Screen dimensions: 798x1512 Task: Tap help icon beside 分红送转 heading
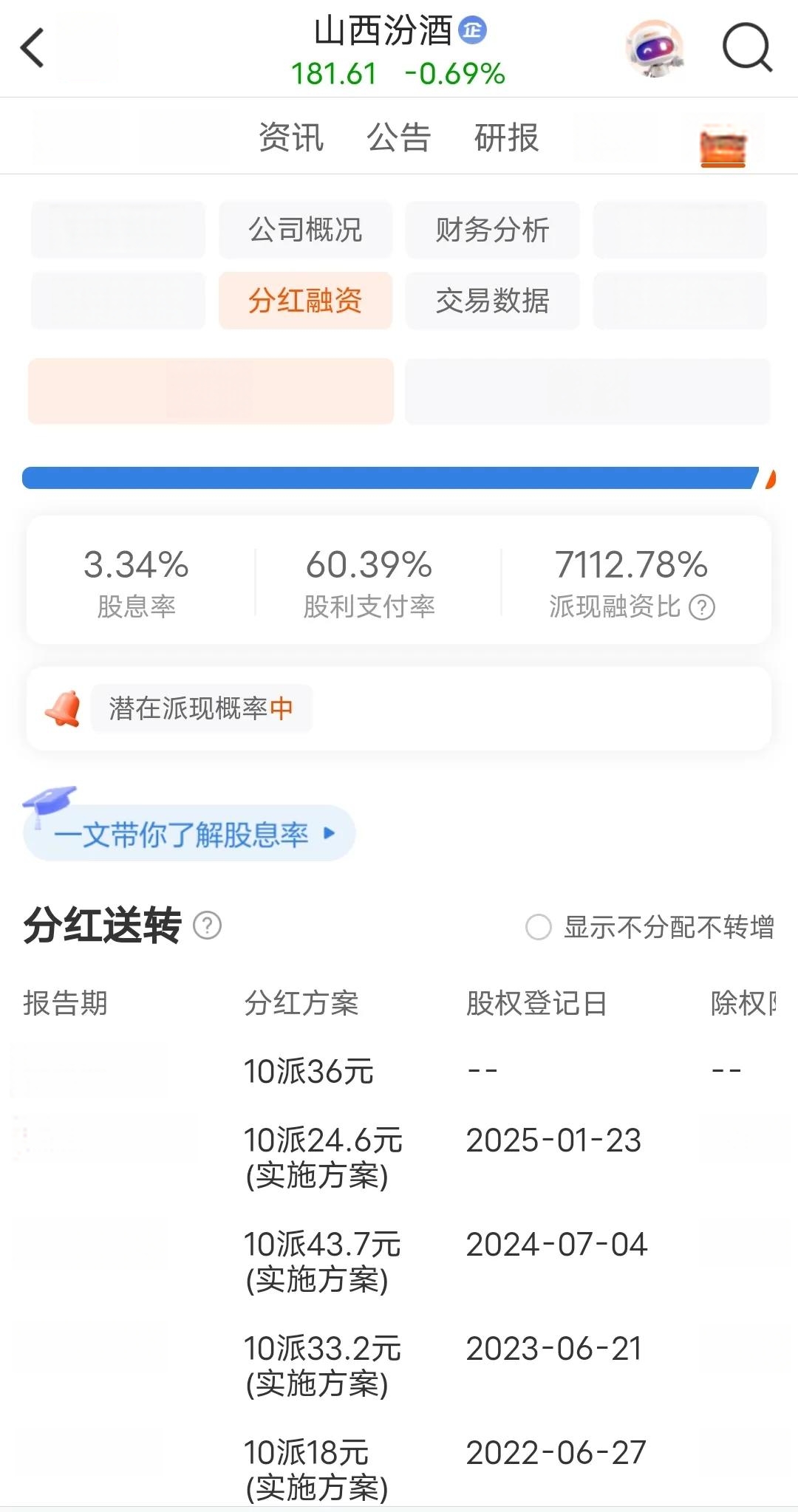[x=208, y=926]
